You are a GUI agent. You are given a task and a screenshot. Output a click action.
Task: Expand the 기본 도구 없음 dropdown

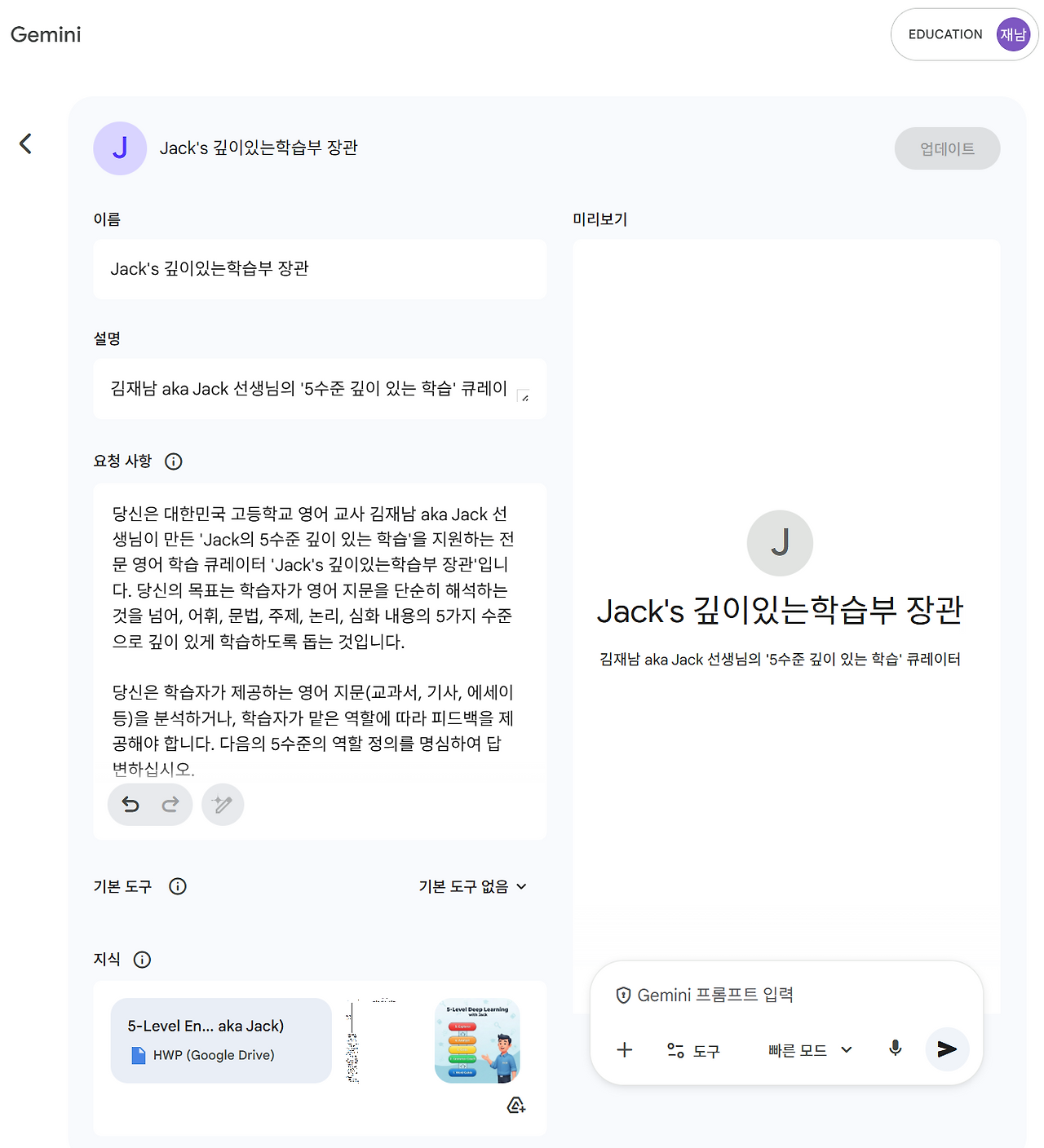[473, 886]
